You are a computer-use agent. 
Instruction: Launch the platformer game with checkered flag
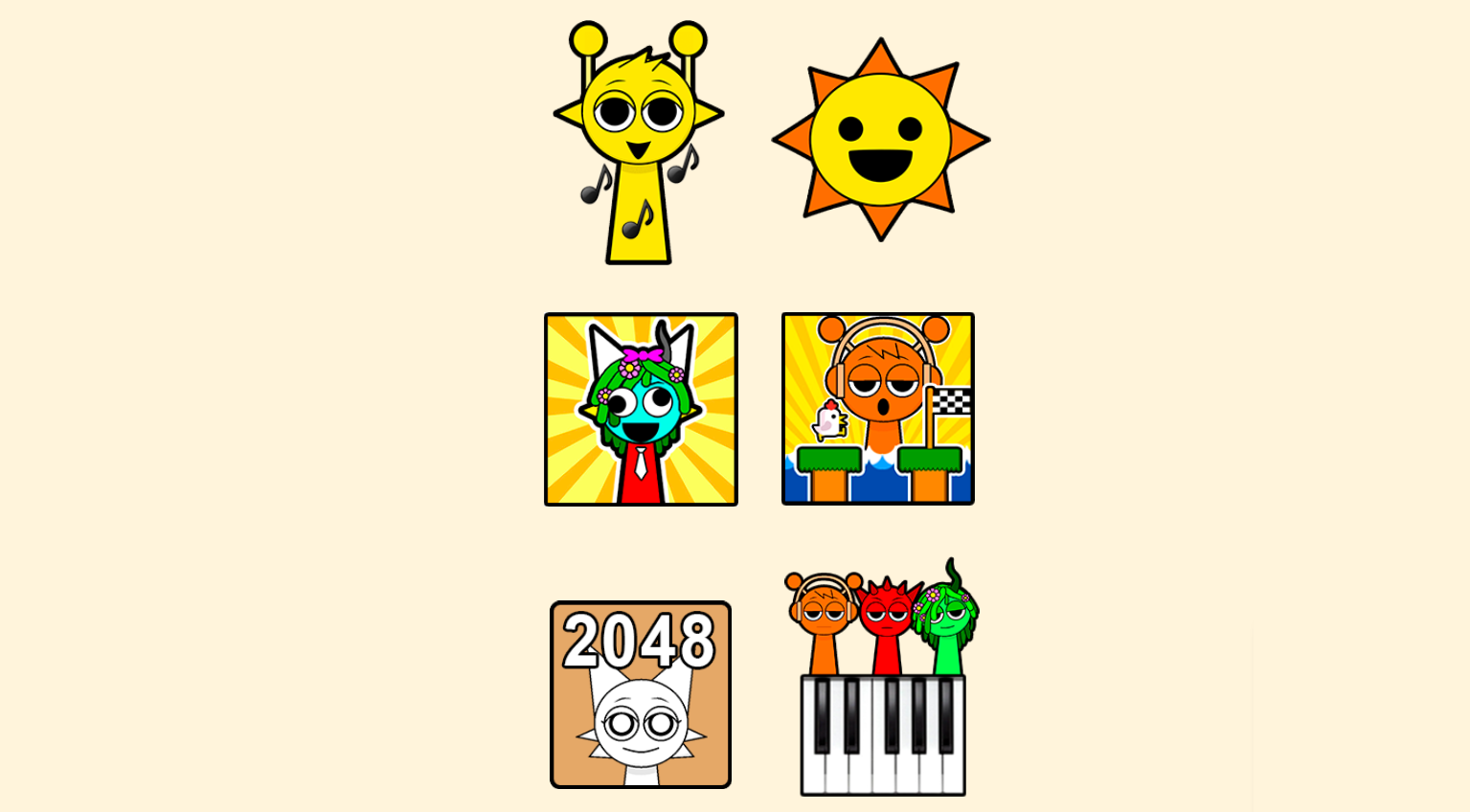[x=877, y=409]
